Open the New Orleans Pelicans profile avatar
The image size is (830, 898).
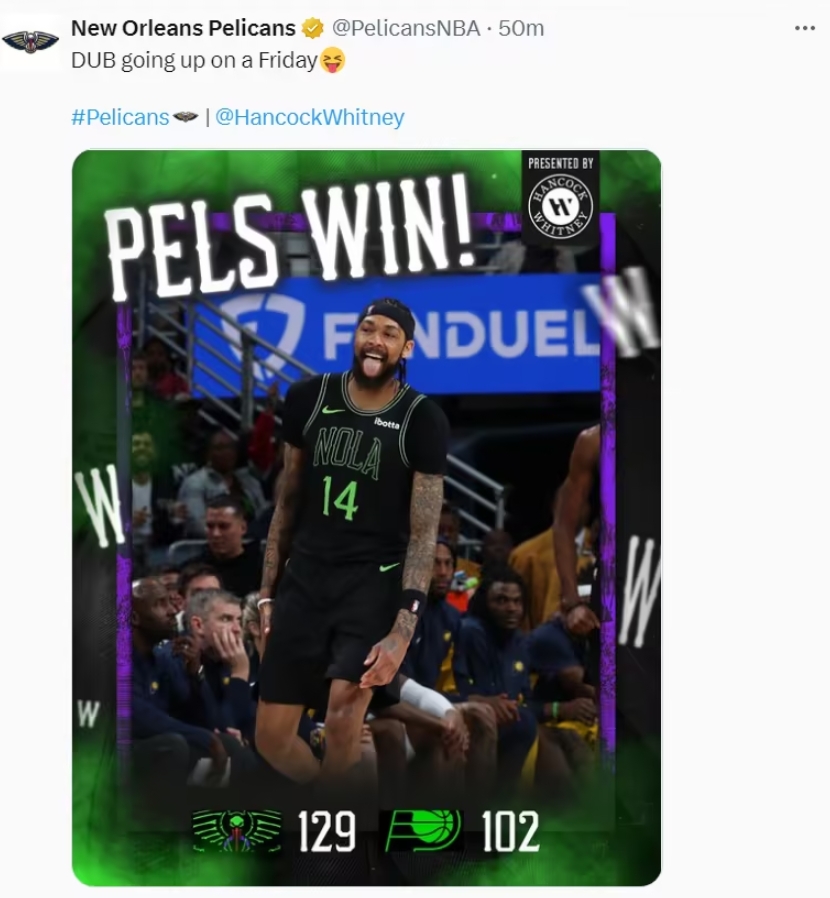[x=30, y=42]
